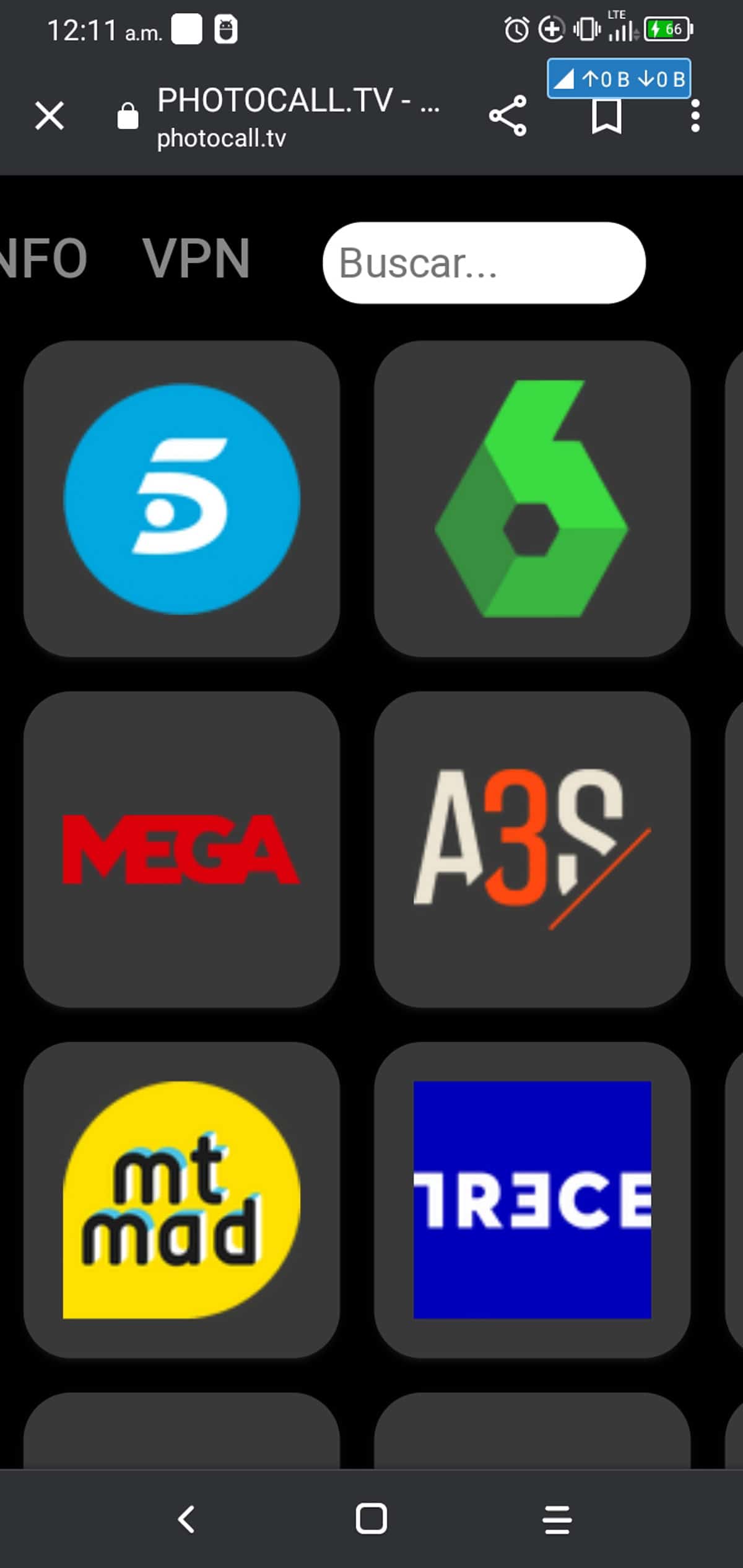The height and width of the screenshot is (1568, 743).
Task: Tap the Buscar search field
Action: pyautogui.click(x=483, y=263)
